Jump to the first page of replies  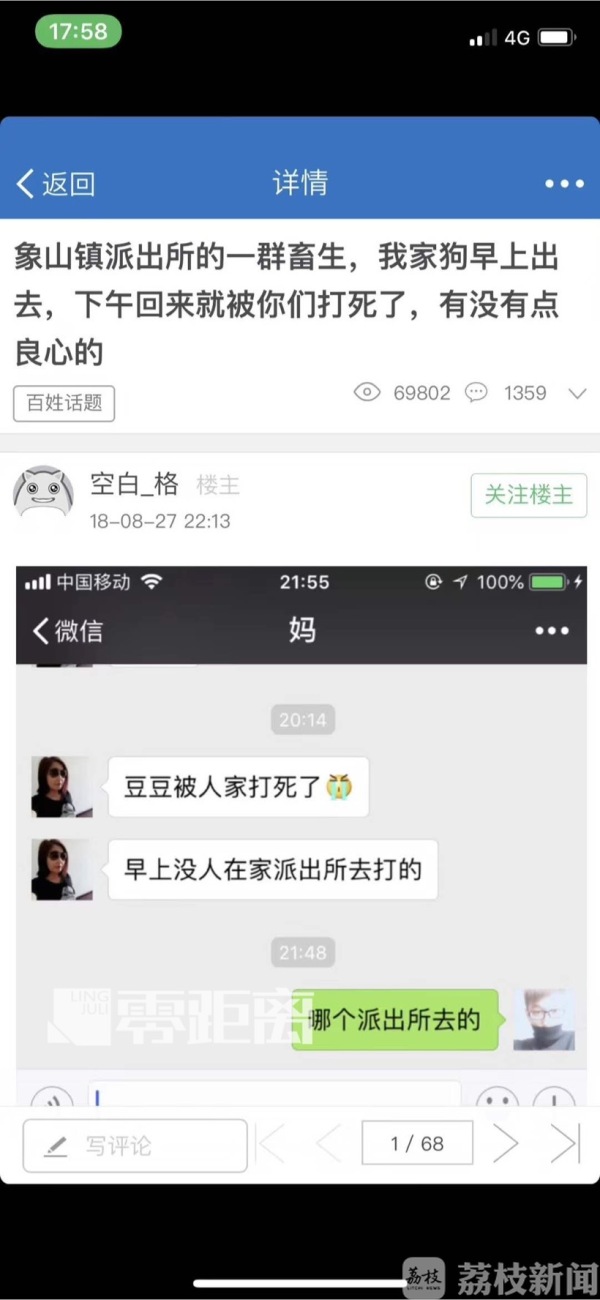coord(270,1144)
